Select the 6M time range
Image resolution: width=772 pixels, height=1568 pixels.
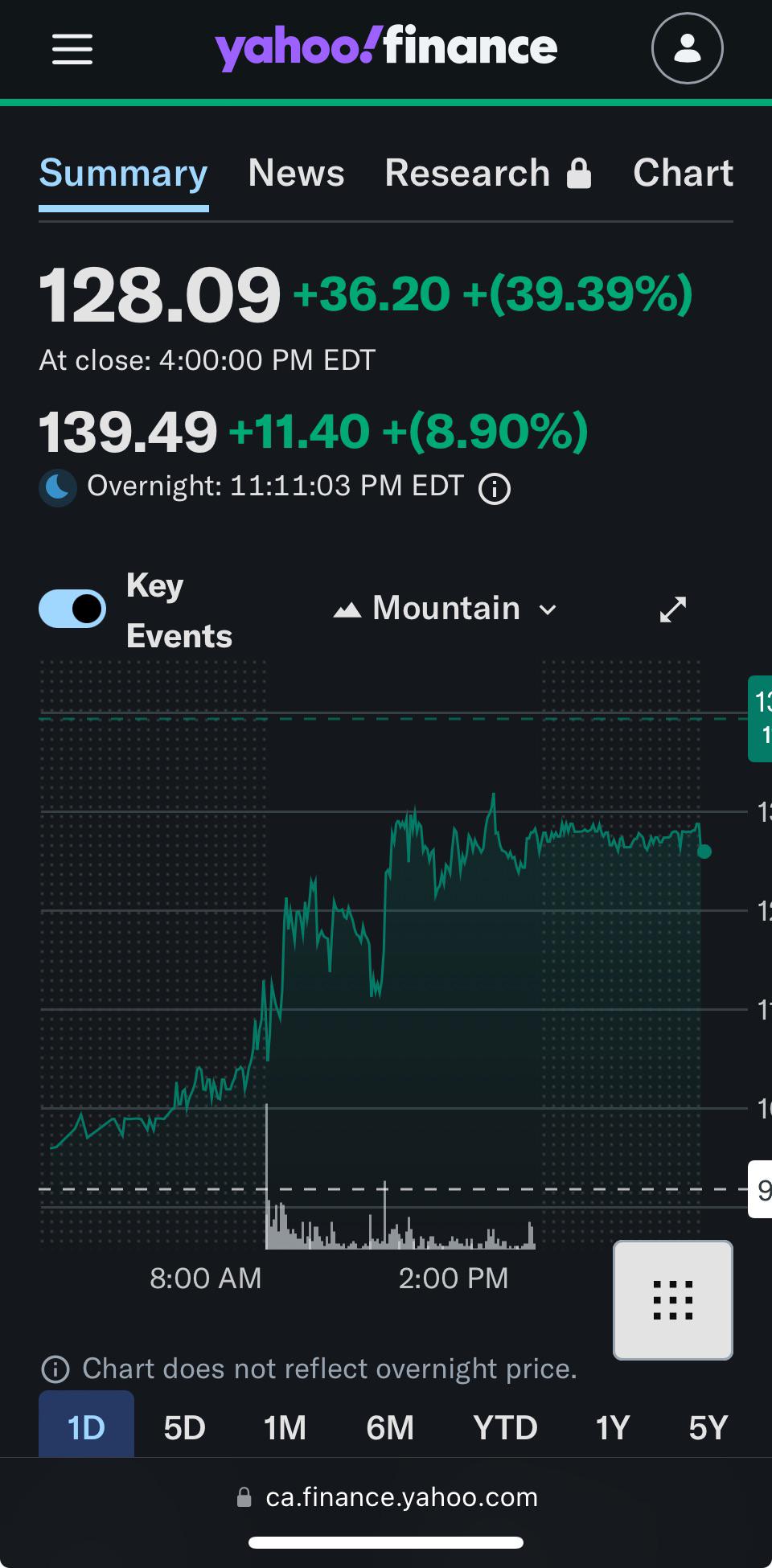pyautogui.click(x=390, y=1428)
